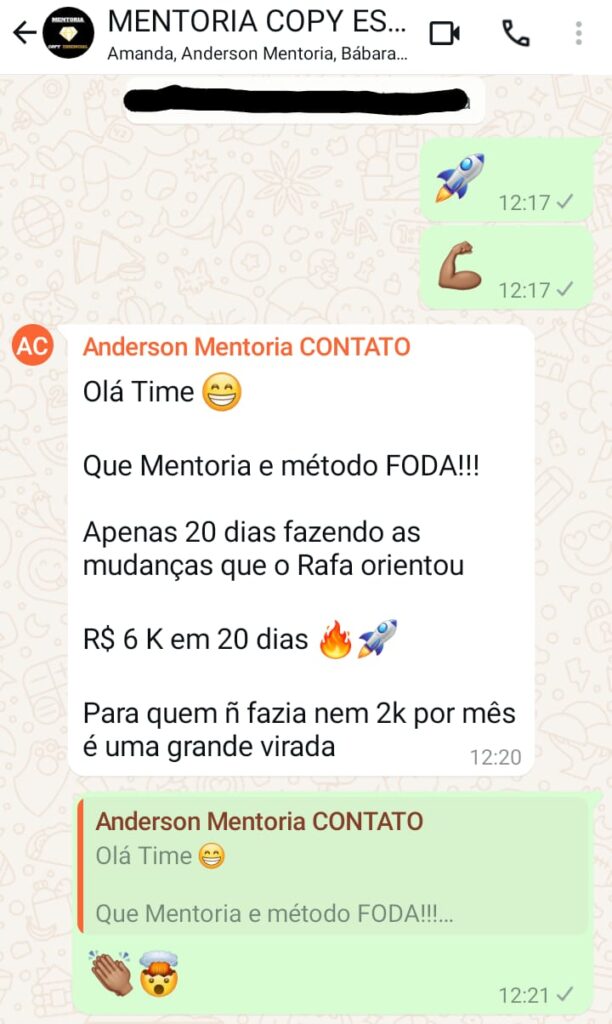The height and width of the screenshot is (1024, 612).
Task: Open the group profile picture
Action: point(69,33)
